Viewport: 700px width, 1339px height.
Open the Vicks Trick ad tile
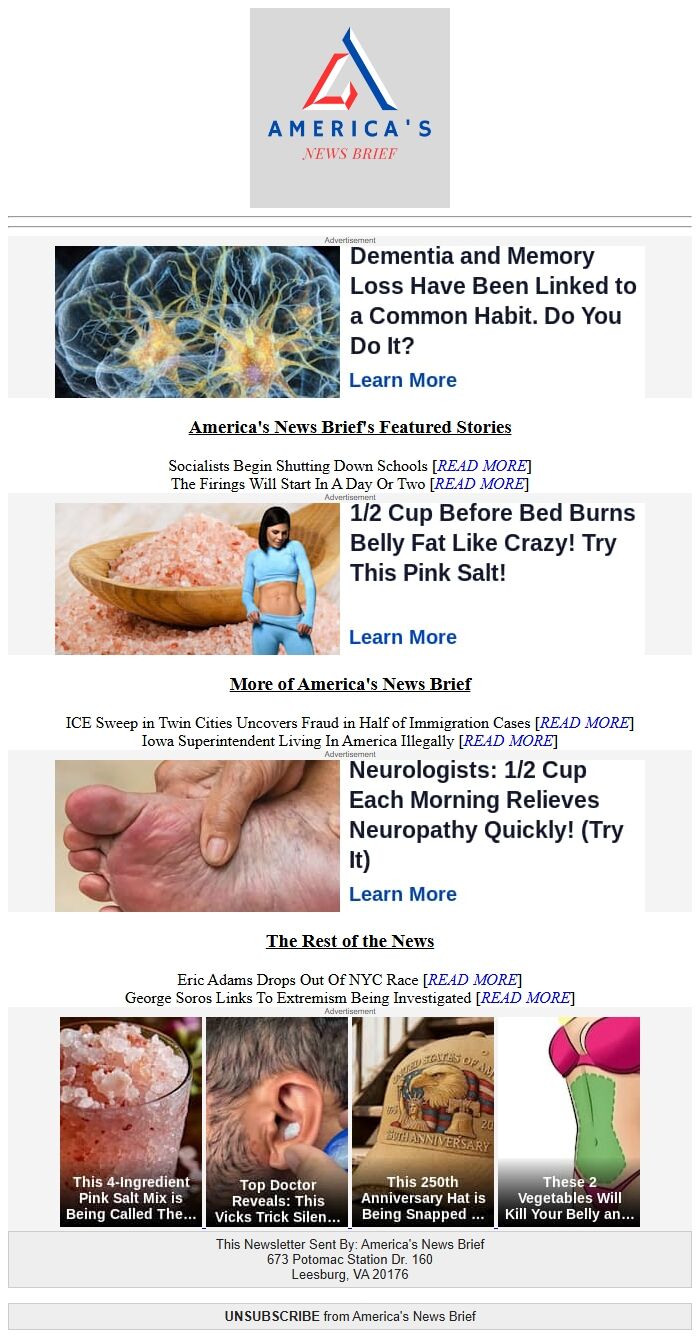277,1121
